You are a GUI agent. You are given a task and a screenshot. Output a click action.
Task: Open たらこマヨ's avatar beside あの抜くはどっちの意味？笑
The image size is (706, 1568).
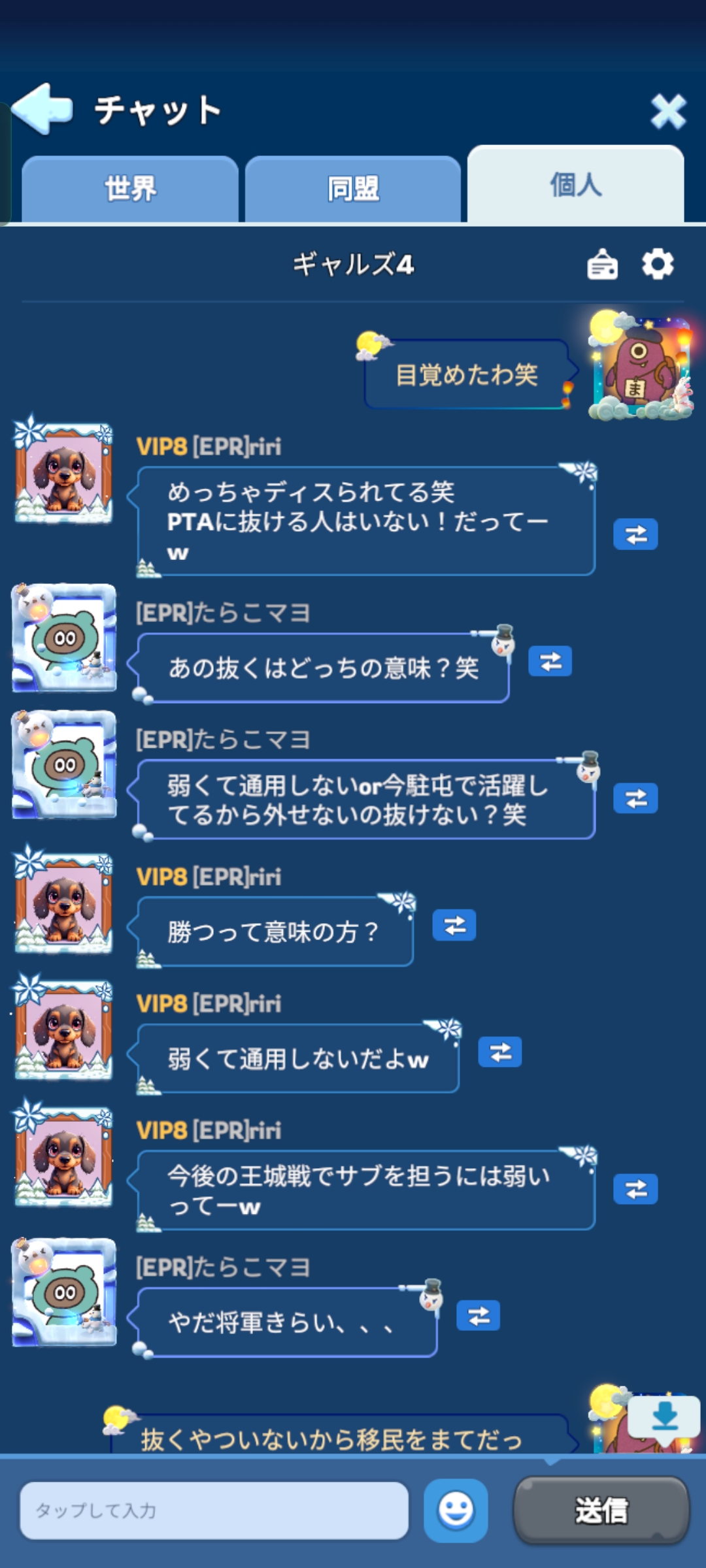(x=63, y=638)
